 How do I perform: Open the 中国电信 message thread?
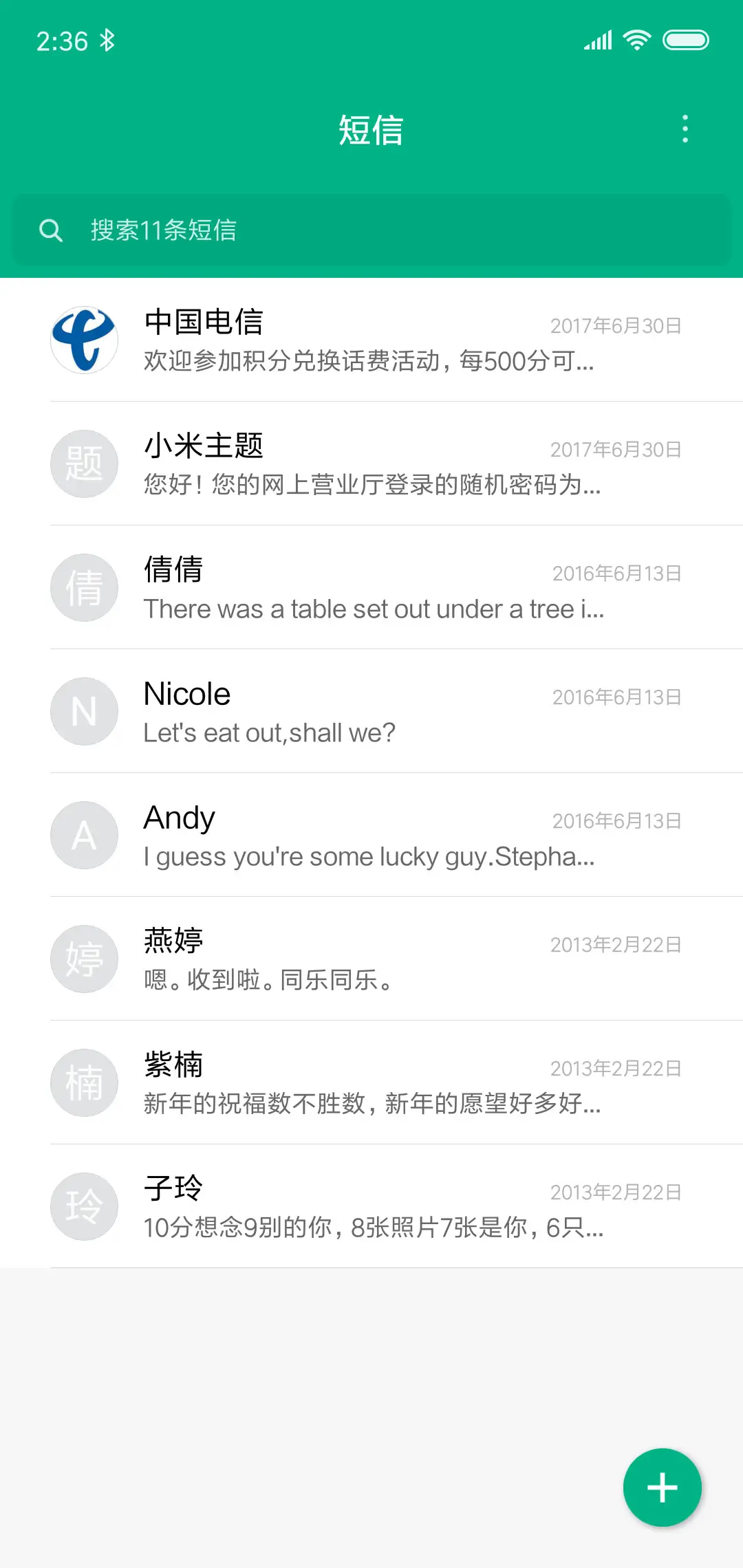click(x=371, y=340)
